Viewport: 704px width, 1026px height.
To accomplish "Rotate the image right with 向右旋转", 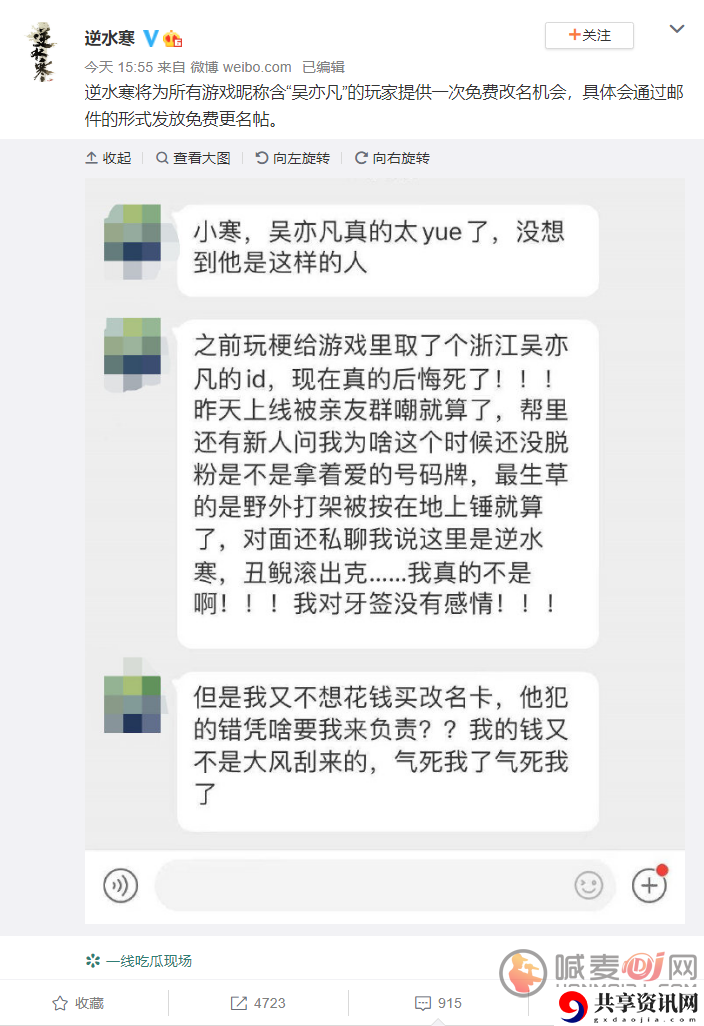I will [x=392, y=158].
